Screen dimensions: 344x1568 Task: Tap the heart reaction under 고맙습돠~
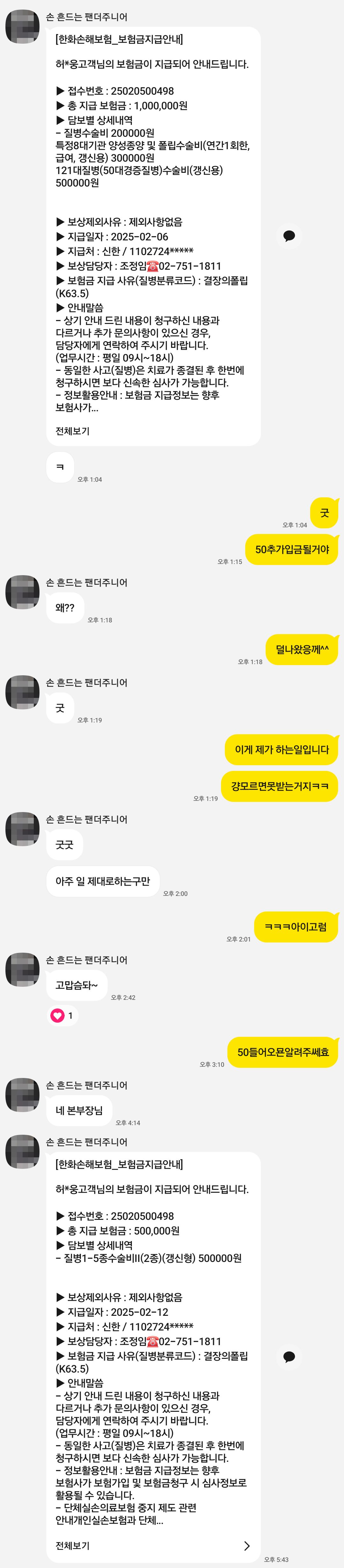coord(58,1015)
